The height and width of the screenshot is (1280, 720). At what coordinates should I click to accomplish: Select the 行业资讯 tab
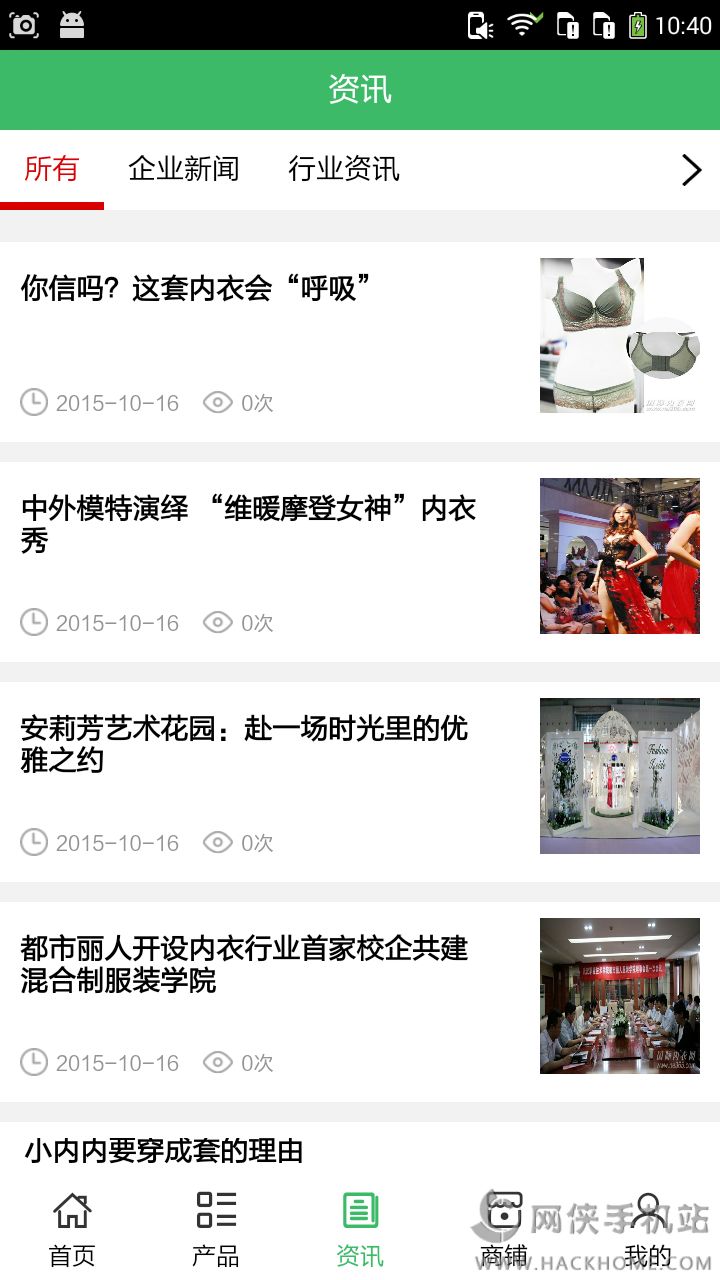pyautogui.click(x=344, y=169)
